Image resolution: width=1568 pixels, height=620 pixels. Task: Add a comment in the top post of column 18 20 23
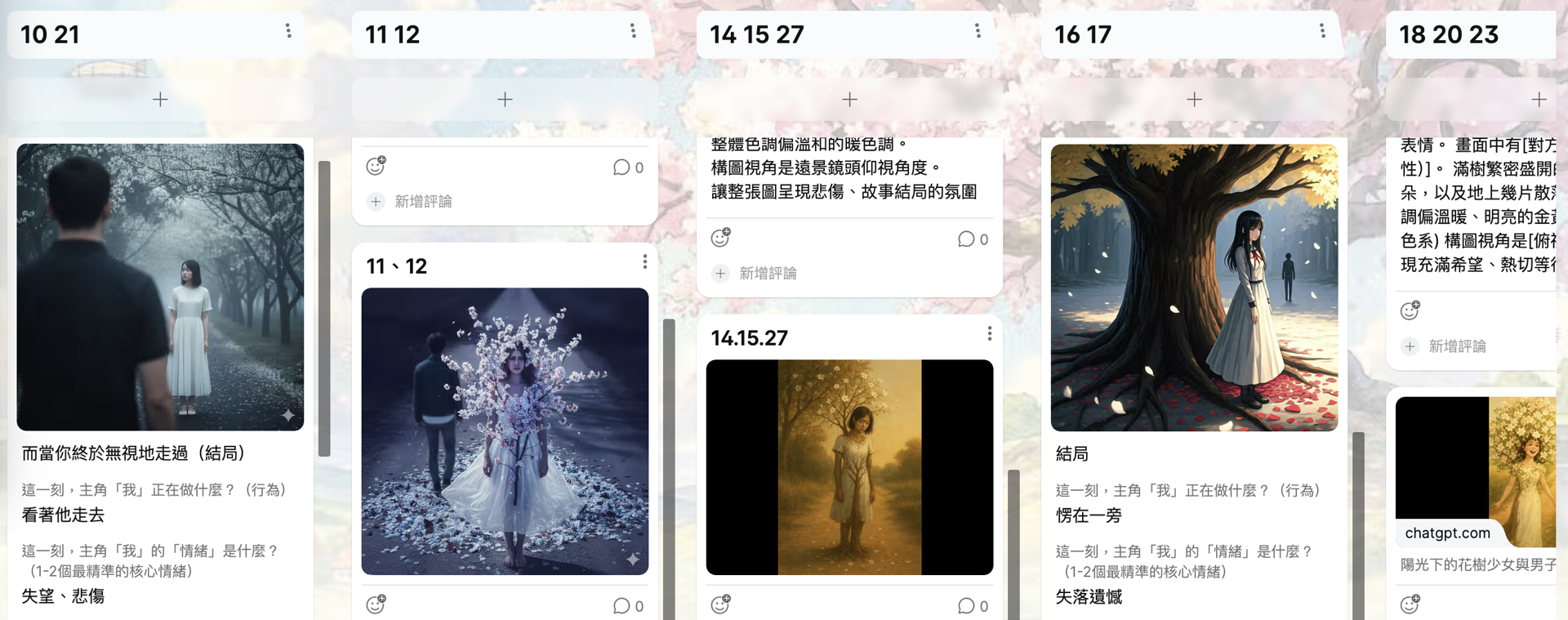tap(1456, 346)
